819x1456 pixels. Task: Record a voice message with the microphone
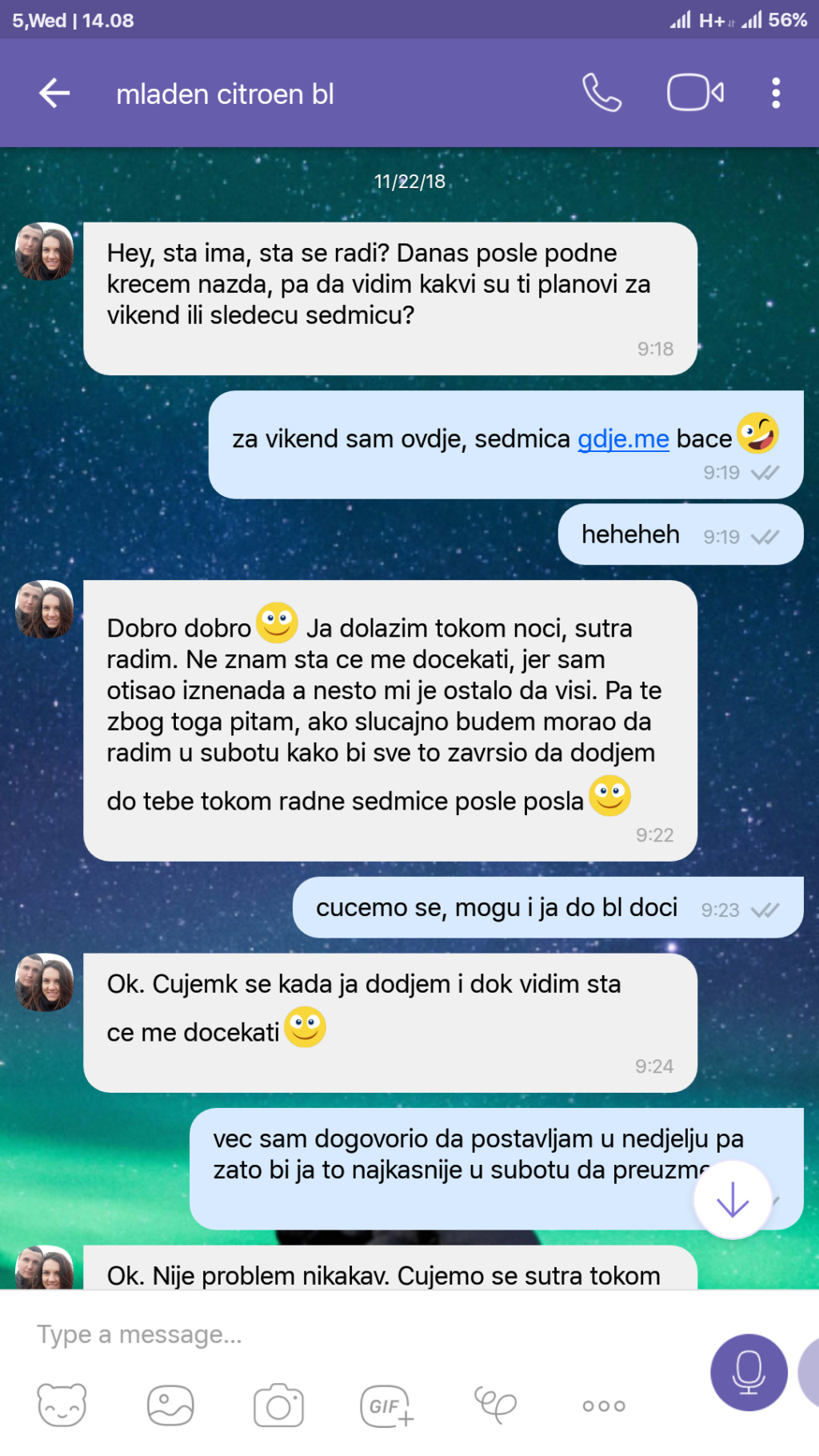[749, 1372]
